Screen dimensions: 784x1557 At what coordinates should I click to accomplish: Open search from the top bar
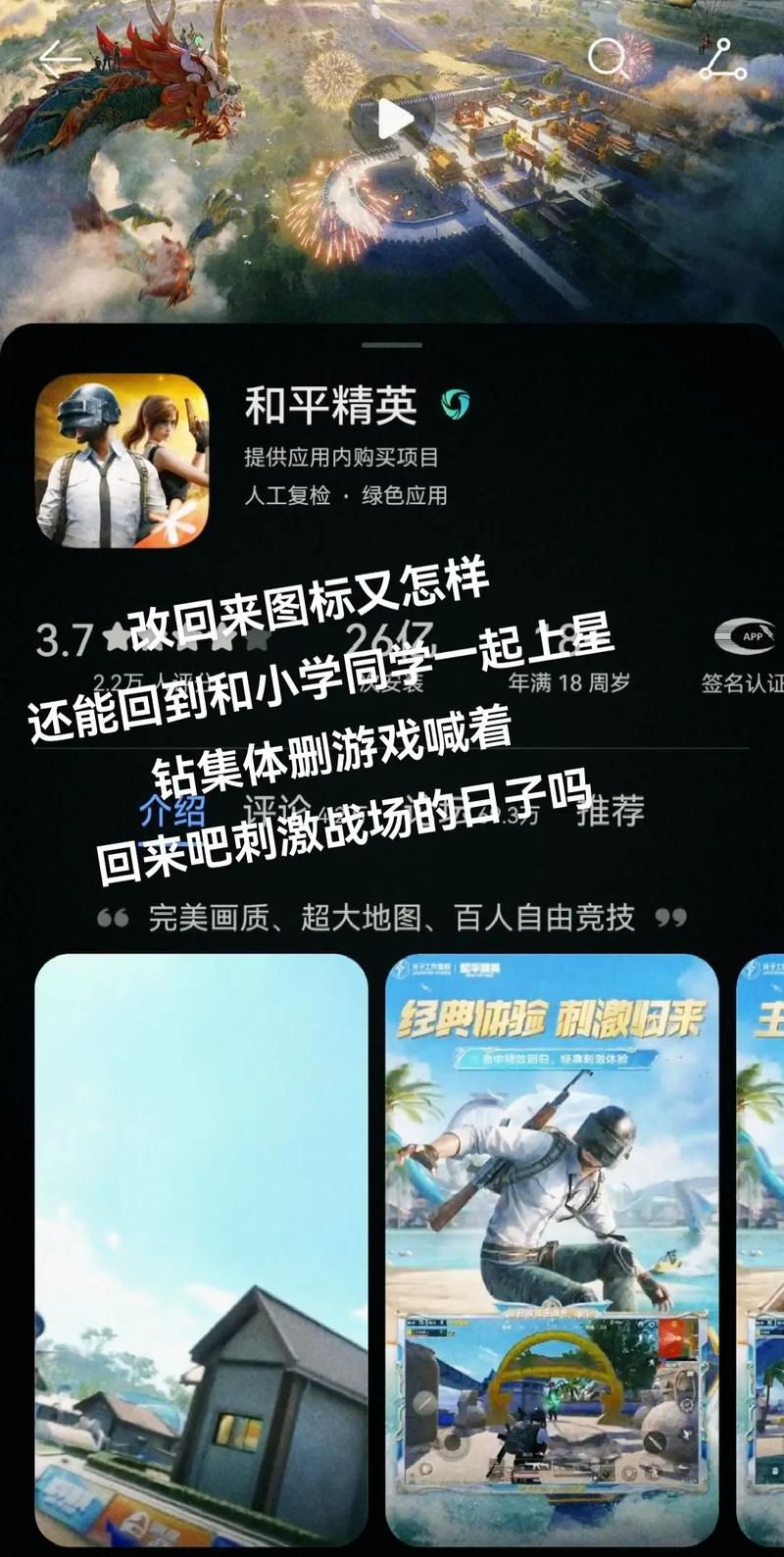[607, 59]
